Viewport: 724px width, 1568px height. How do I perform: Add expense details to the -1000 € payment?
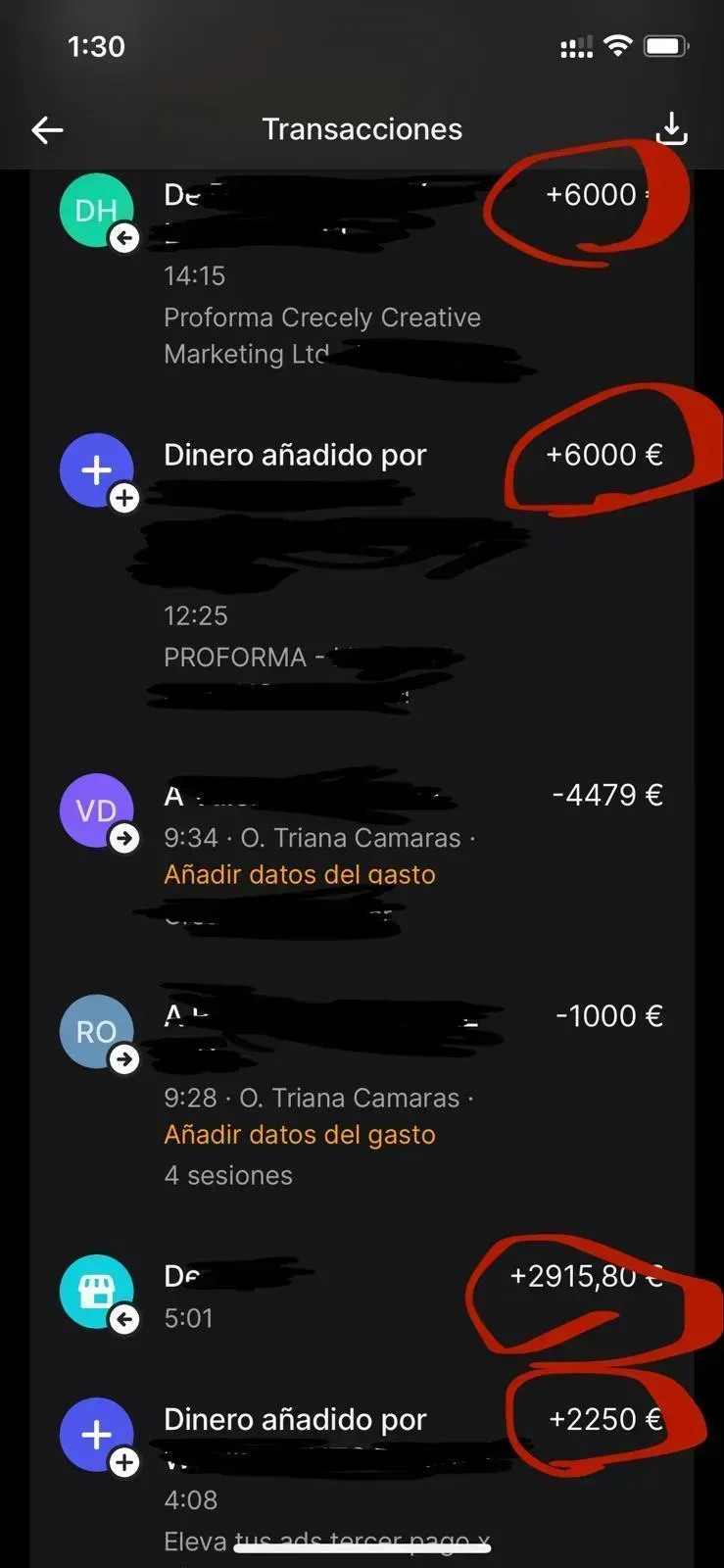[x=300, y=1135]
